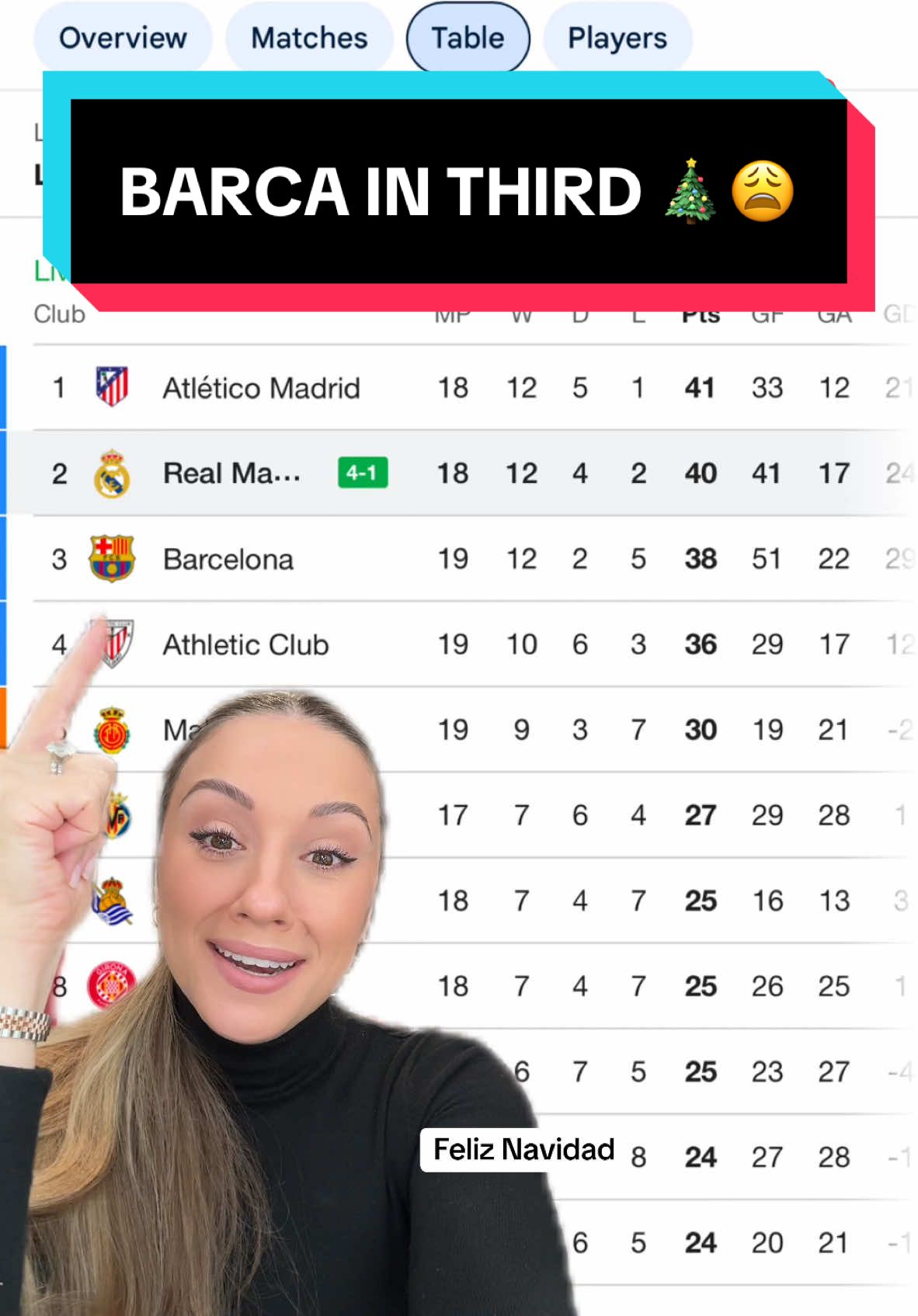Switch to the Overview tab

coord(123,37)
